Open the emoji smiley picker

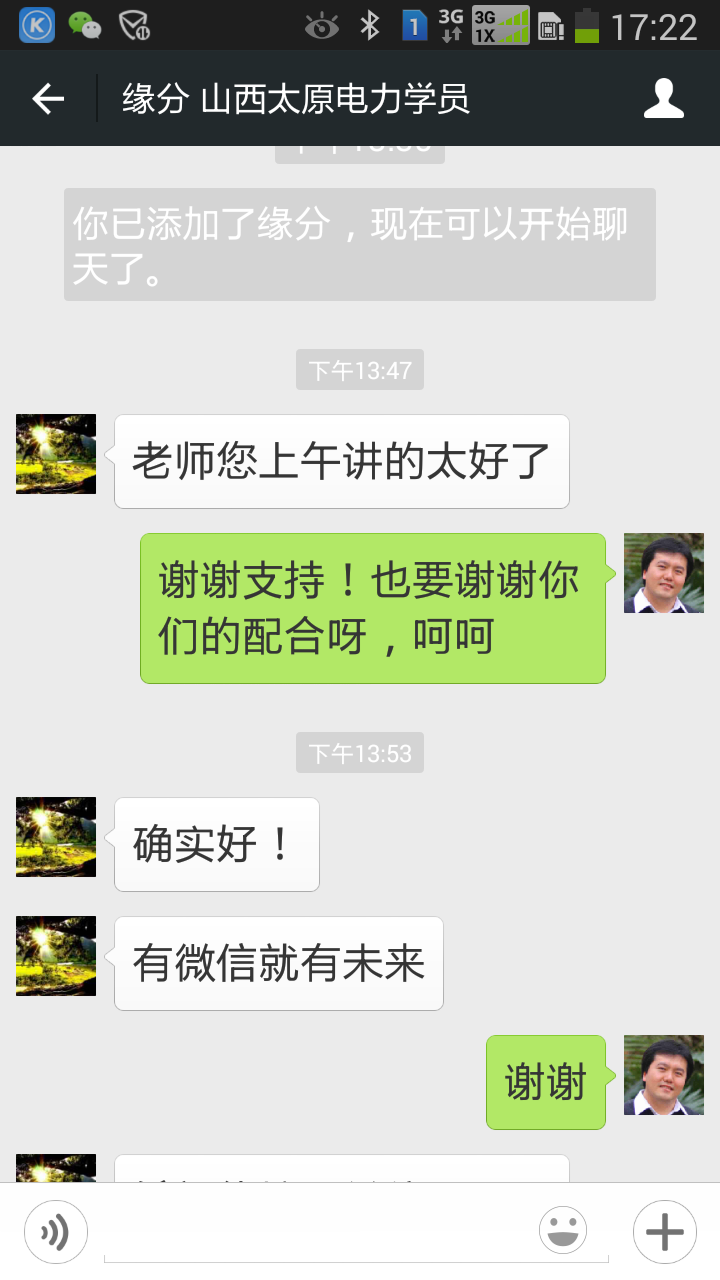pyautogui.click(x=562, y=1230)
